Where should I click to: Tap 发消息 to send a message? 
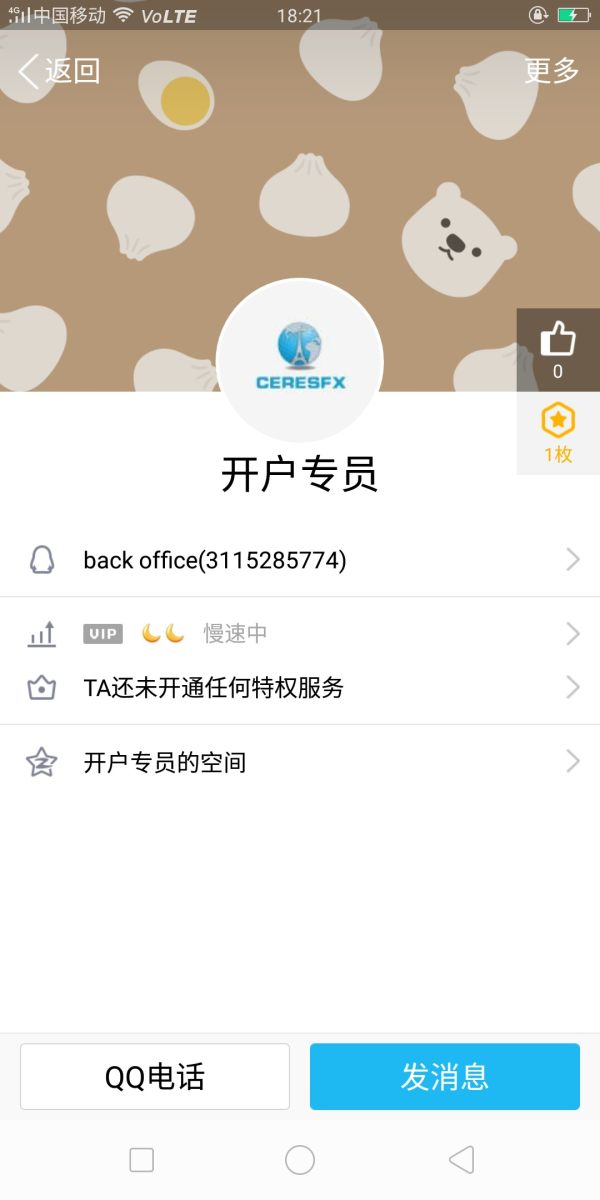pyautogui.click(x=445, y=1077)
